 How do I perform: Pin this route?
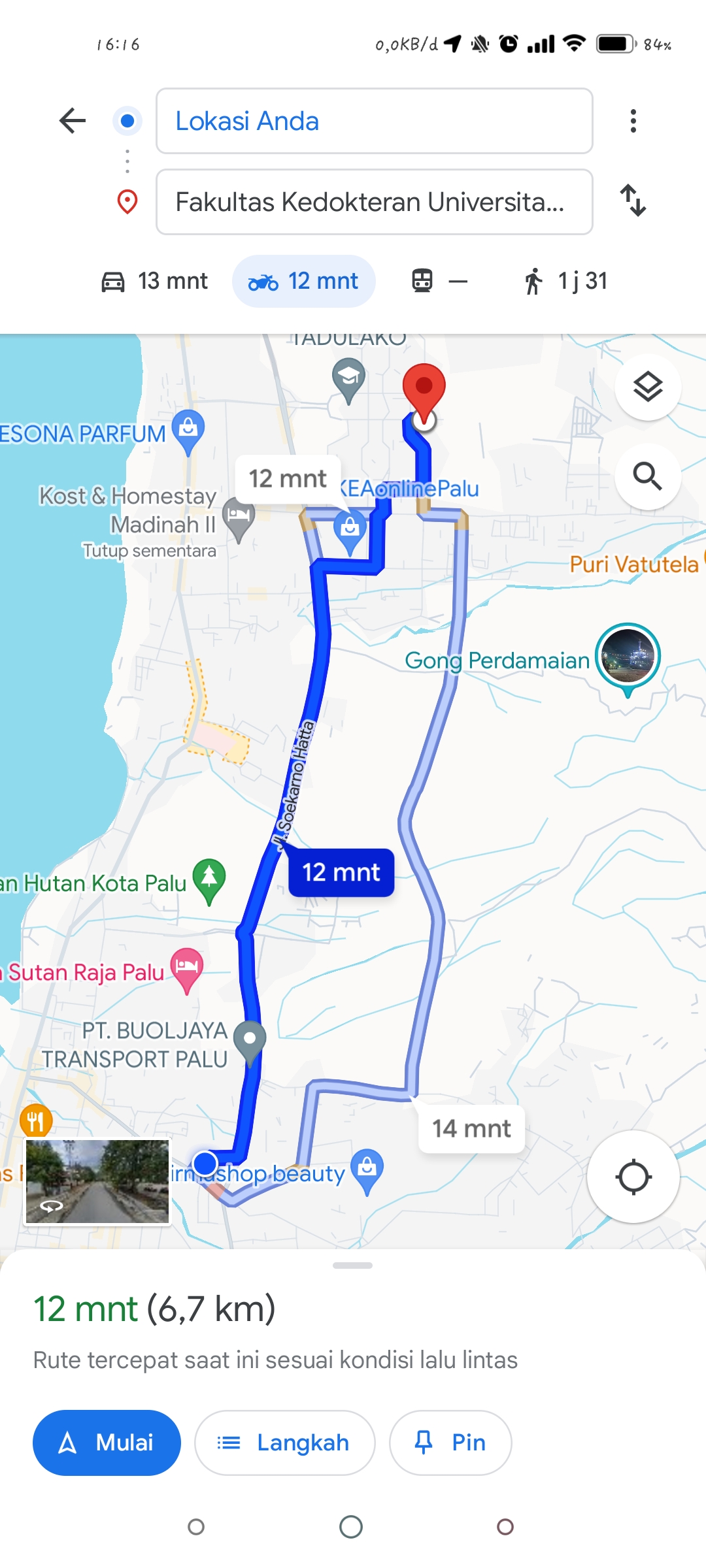[x=450, y=1443]
